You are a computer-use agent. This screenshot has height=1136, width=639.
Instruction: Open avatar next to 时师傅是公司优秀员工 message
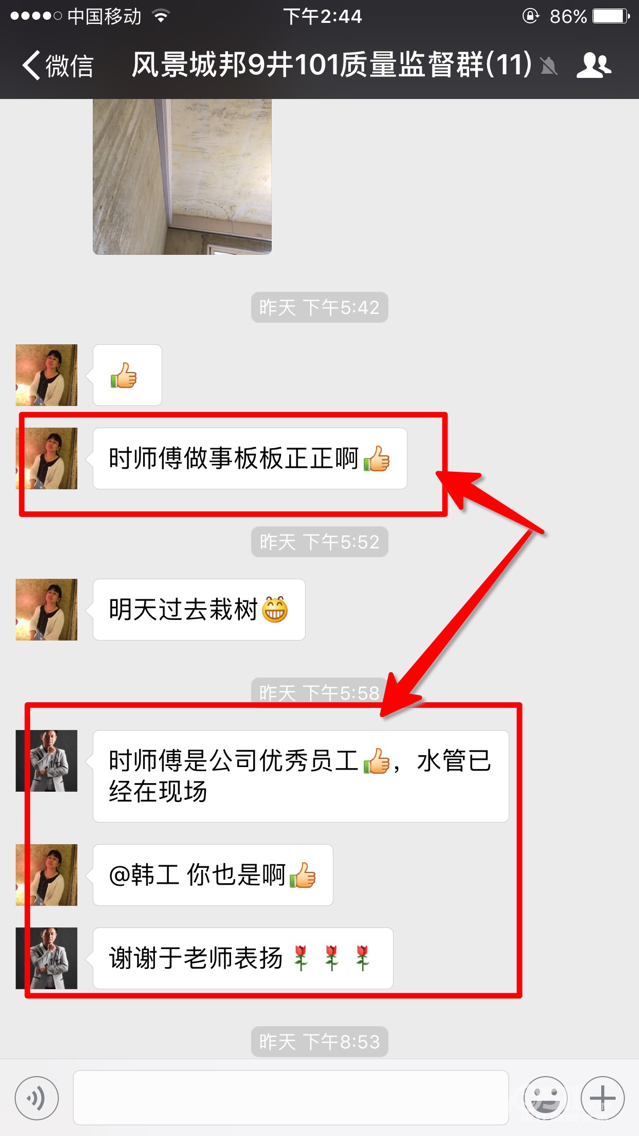point(46,761)
